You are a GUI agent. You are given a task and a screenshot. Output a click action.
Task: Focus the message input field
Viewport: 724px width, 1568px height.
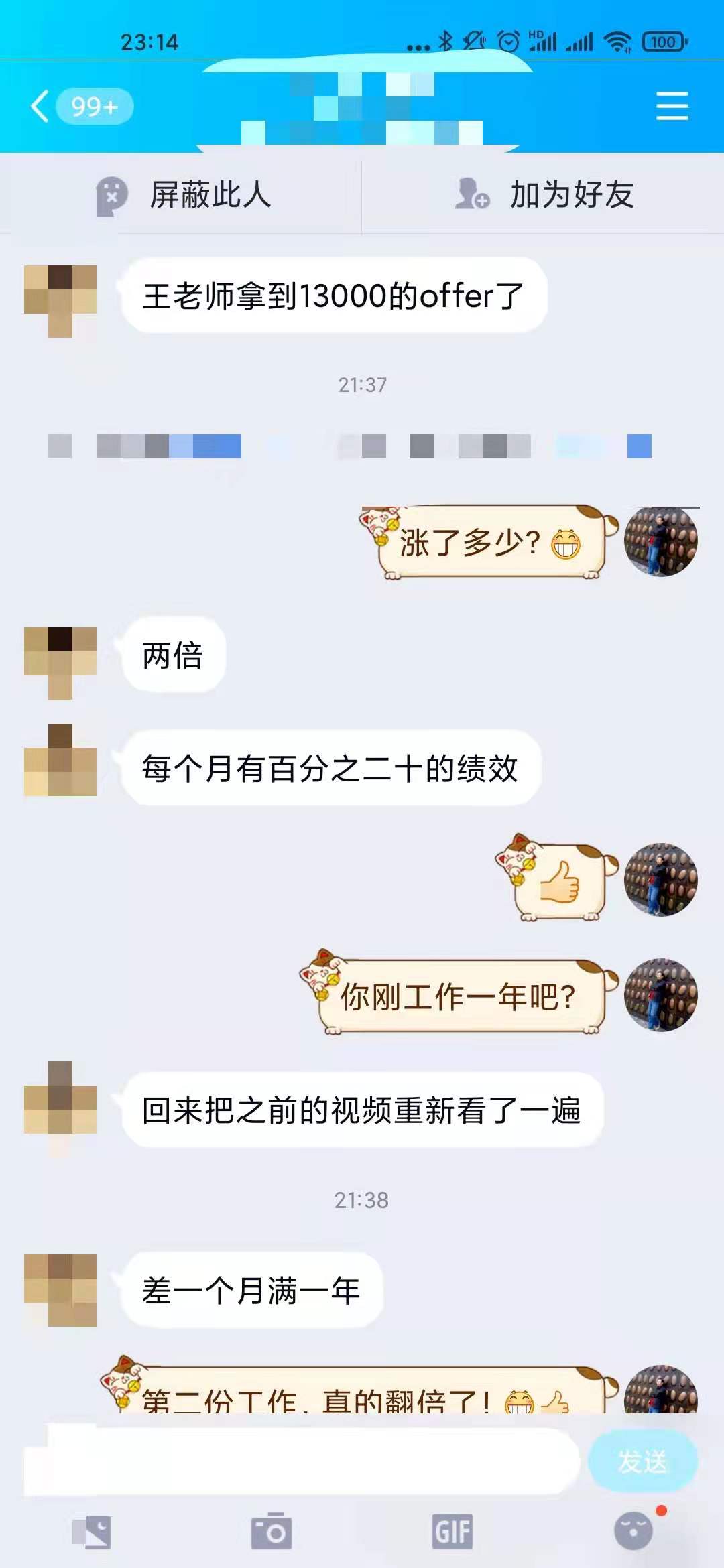tap(302, 1461)
